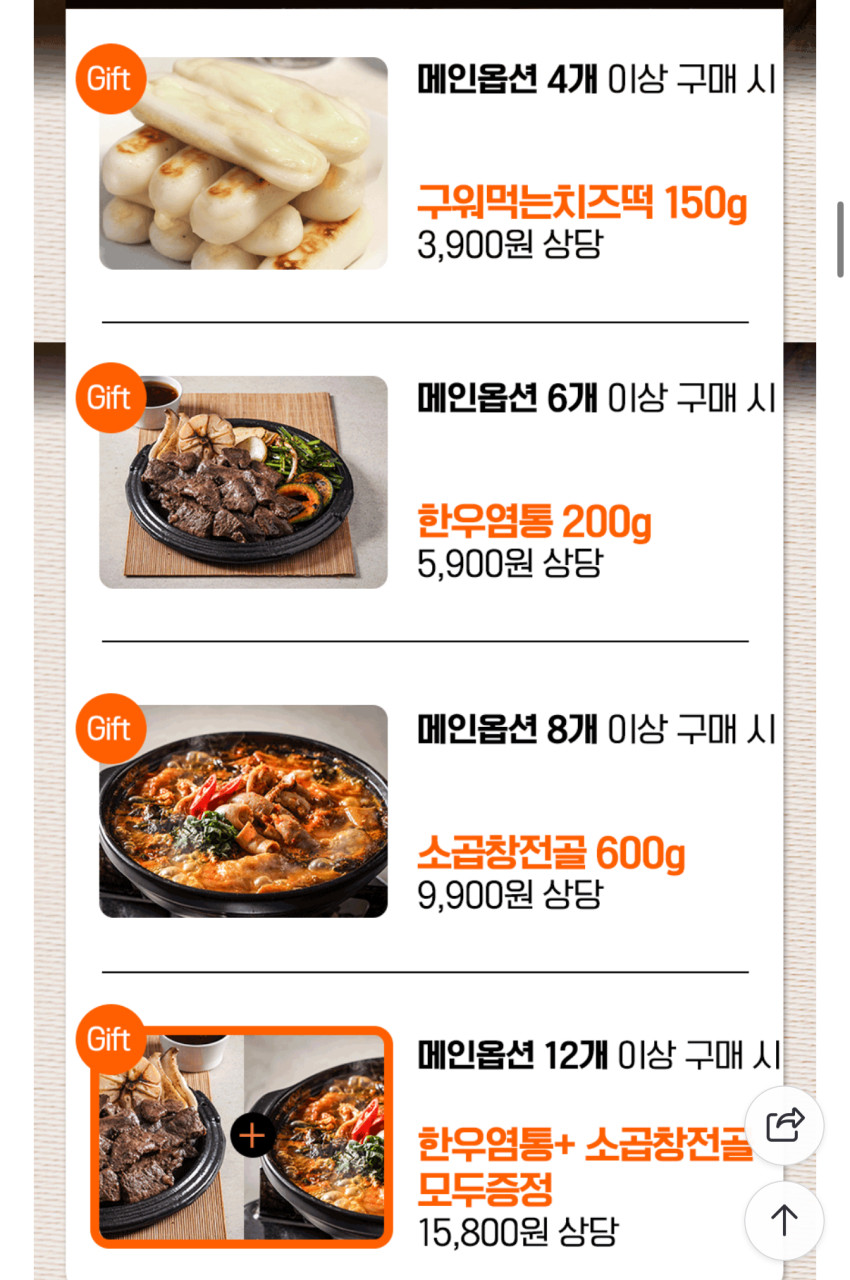Image resolution: width=850 pixels, height=1280 pixels.
Task: Jump back to top of page
Action: [784, 1220]
